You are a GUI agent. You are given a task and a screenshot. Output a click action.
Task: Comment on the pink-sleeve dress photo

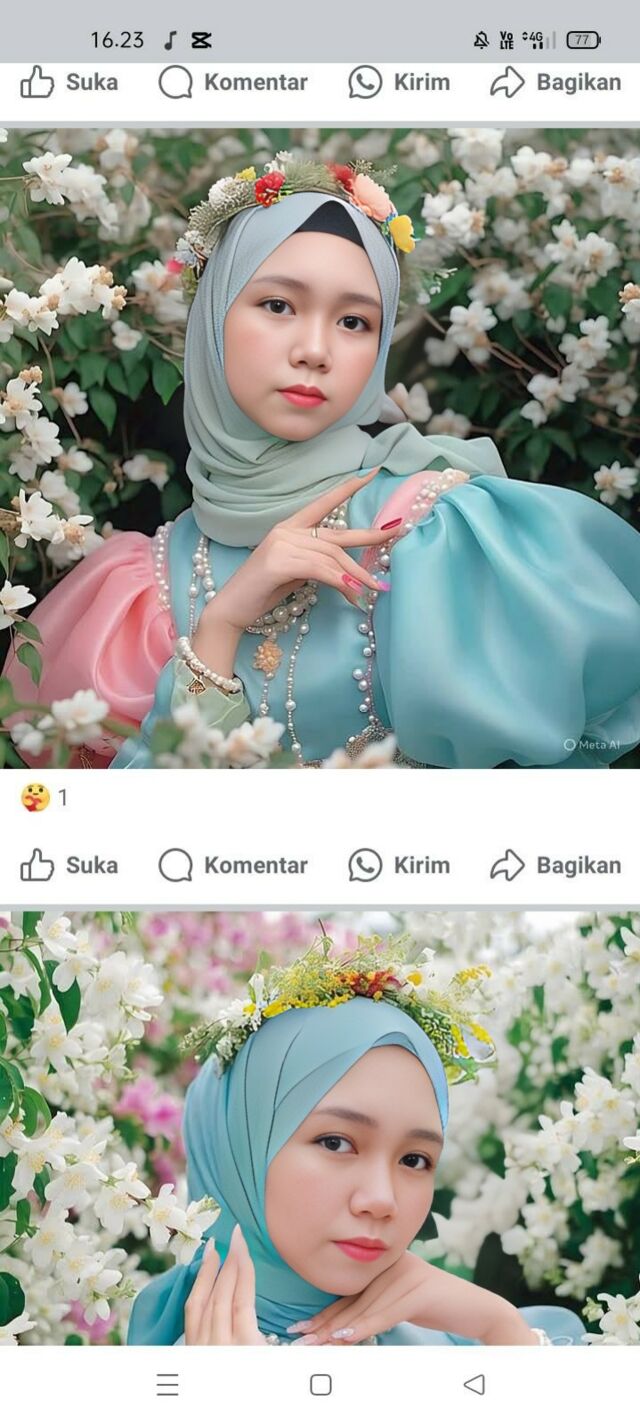click(x=233, y=865)
